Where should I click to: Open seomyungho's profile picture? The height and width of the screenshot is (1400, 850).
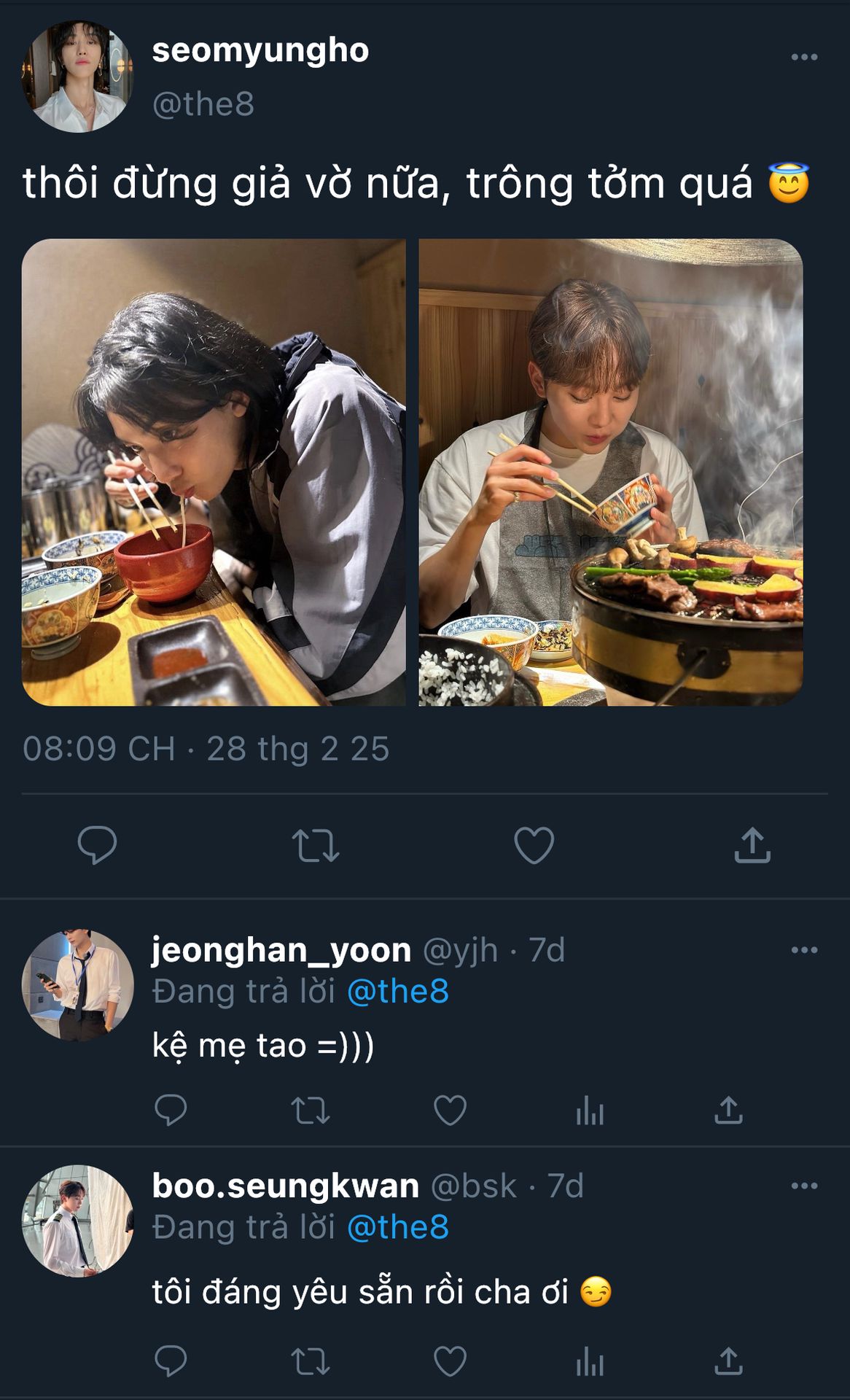pos(77,77)
